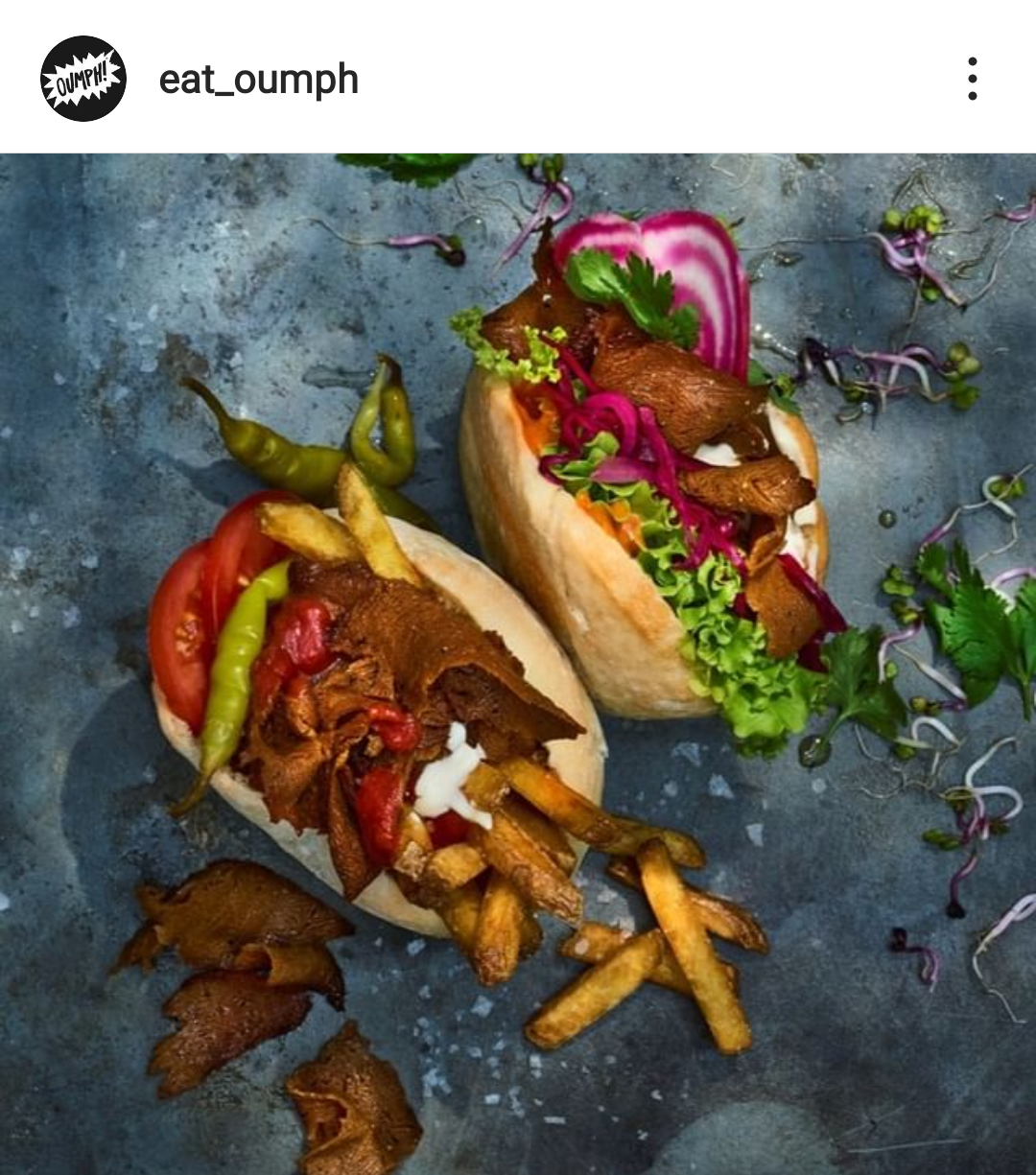Screen dimensions: 1036x1175
Task: Open the eat_oumph profile picture
Action: (x=83, y=79)
